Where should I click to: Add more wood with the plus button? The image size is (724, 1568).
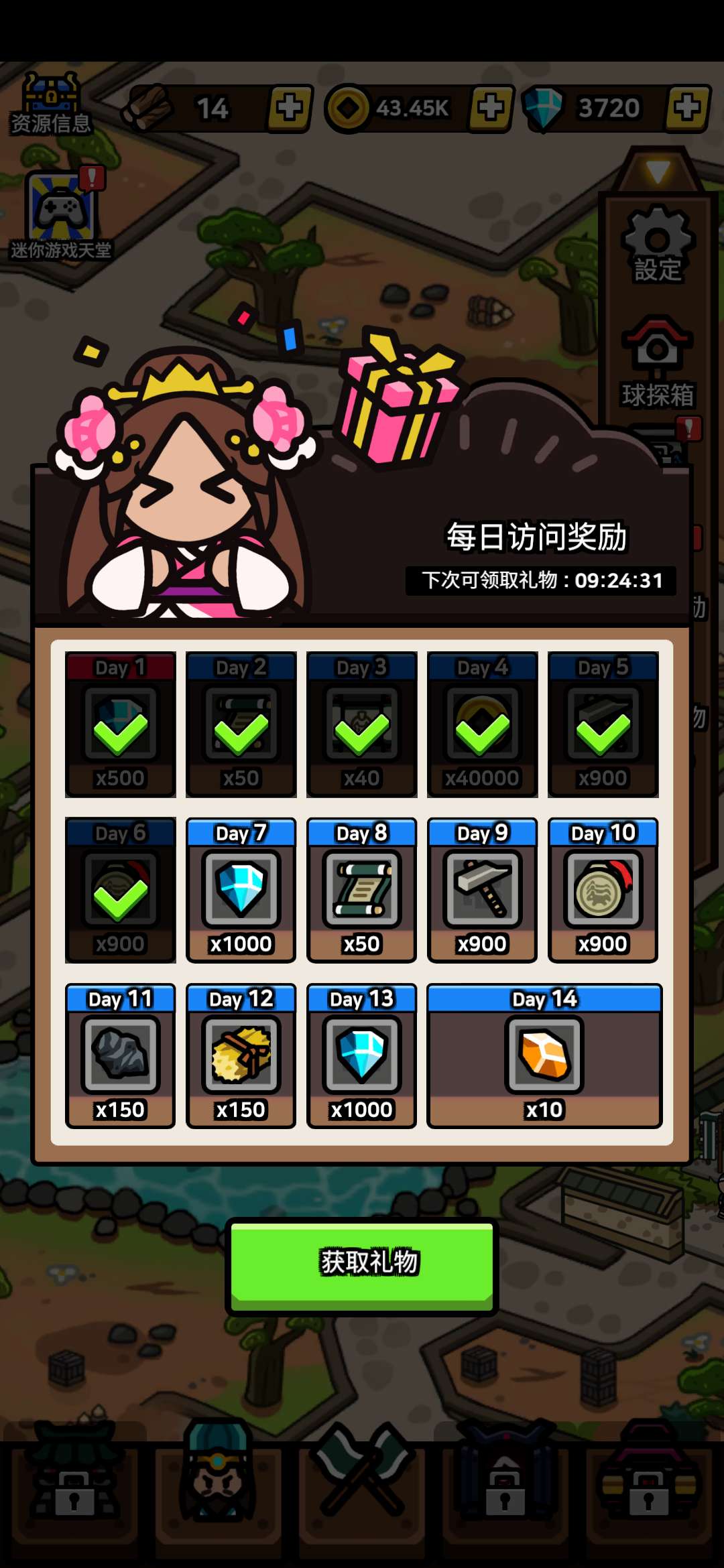point(290,108)
